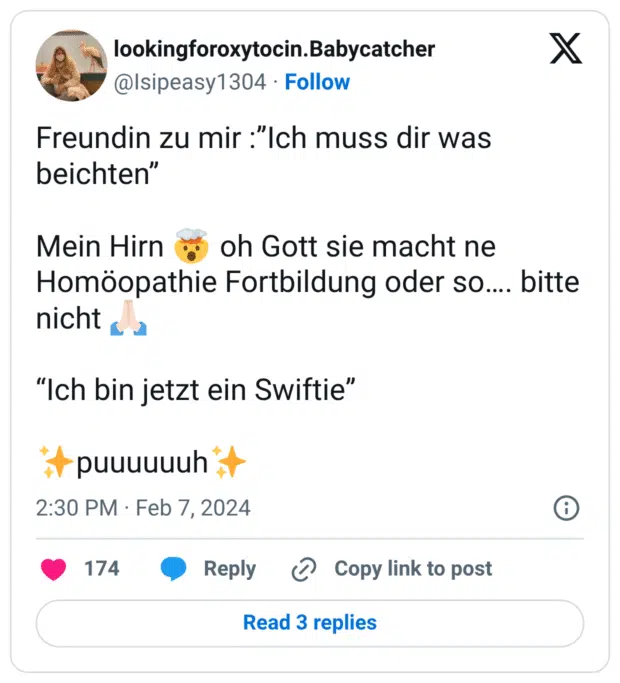Open lookingforoxytocin.Babycatcher's profile picture

pos(71,65)
